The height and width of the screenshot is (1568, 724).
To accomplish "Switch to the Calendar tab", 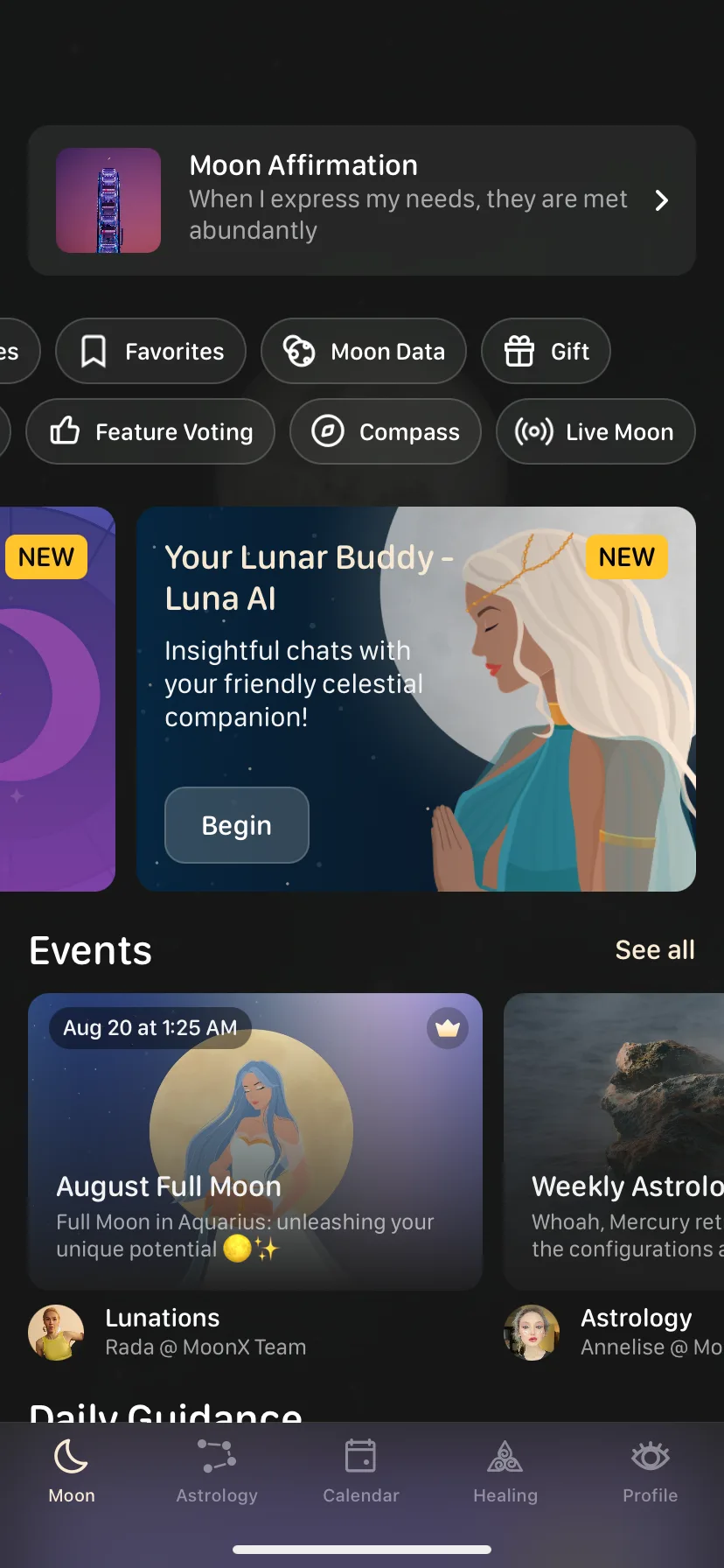I will [x=361, y=1472].
